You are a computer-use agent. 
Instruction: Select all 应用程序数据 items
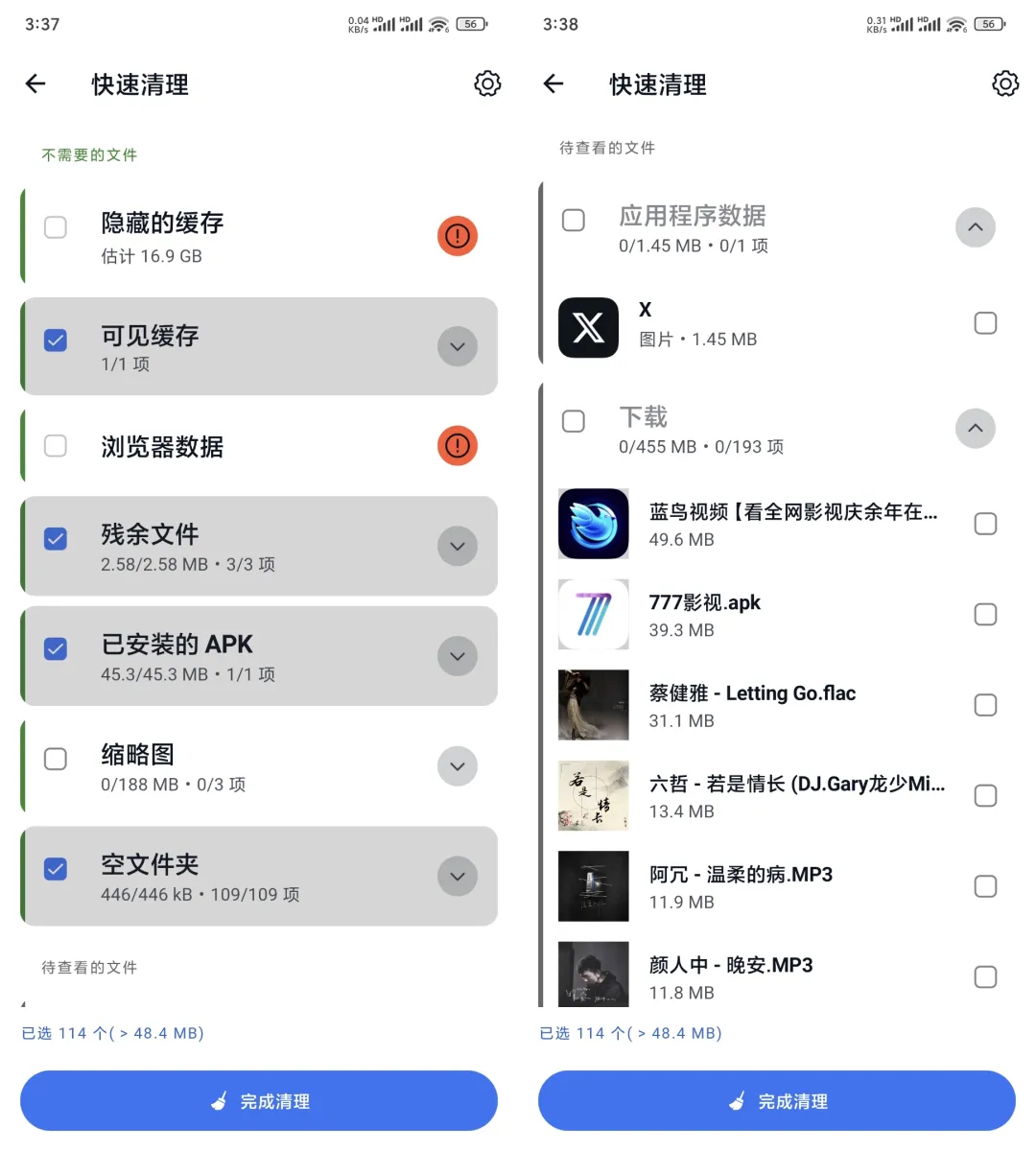click(x=574, y=220)
